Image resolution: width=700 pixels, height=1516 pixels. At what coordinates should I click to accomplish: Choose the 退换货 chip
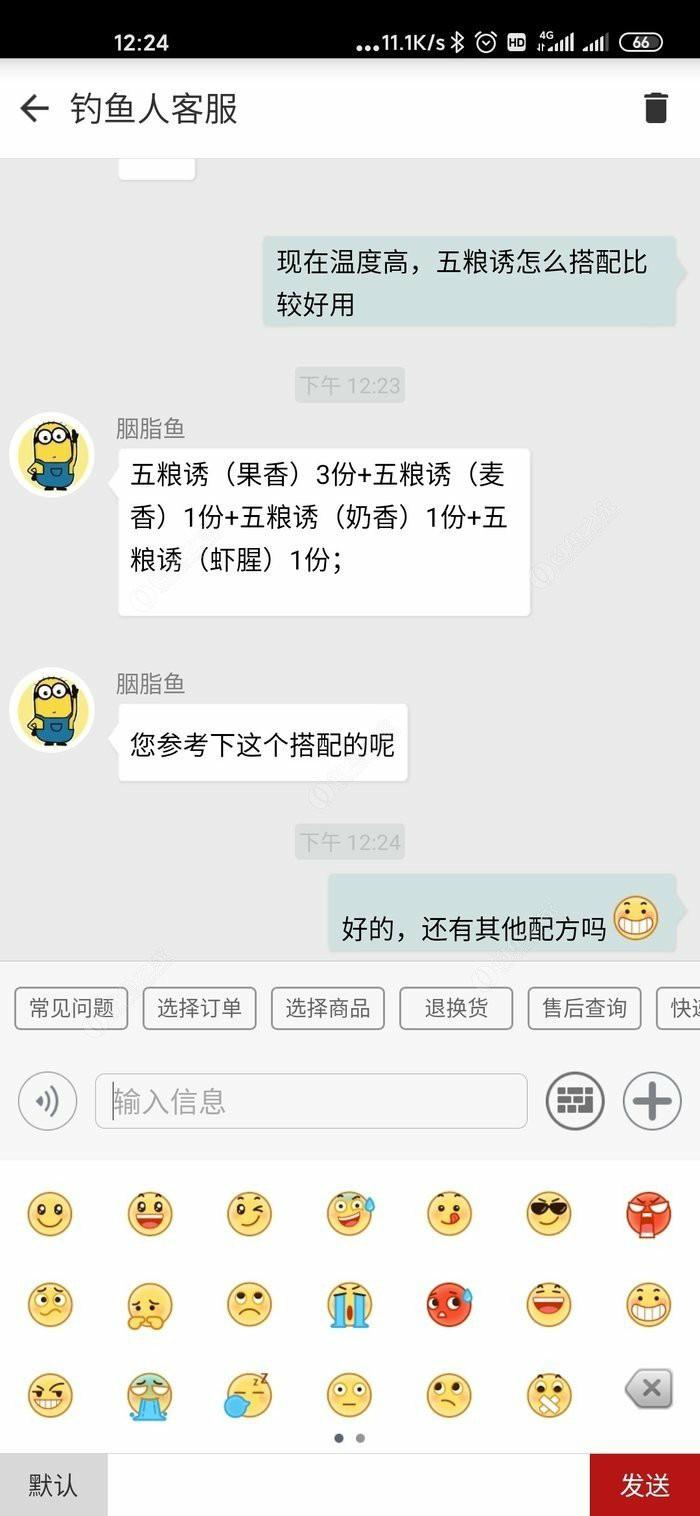click(x=456, y=1008)
